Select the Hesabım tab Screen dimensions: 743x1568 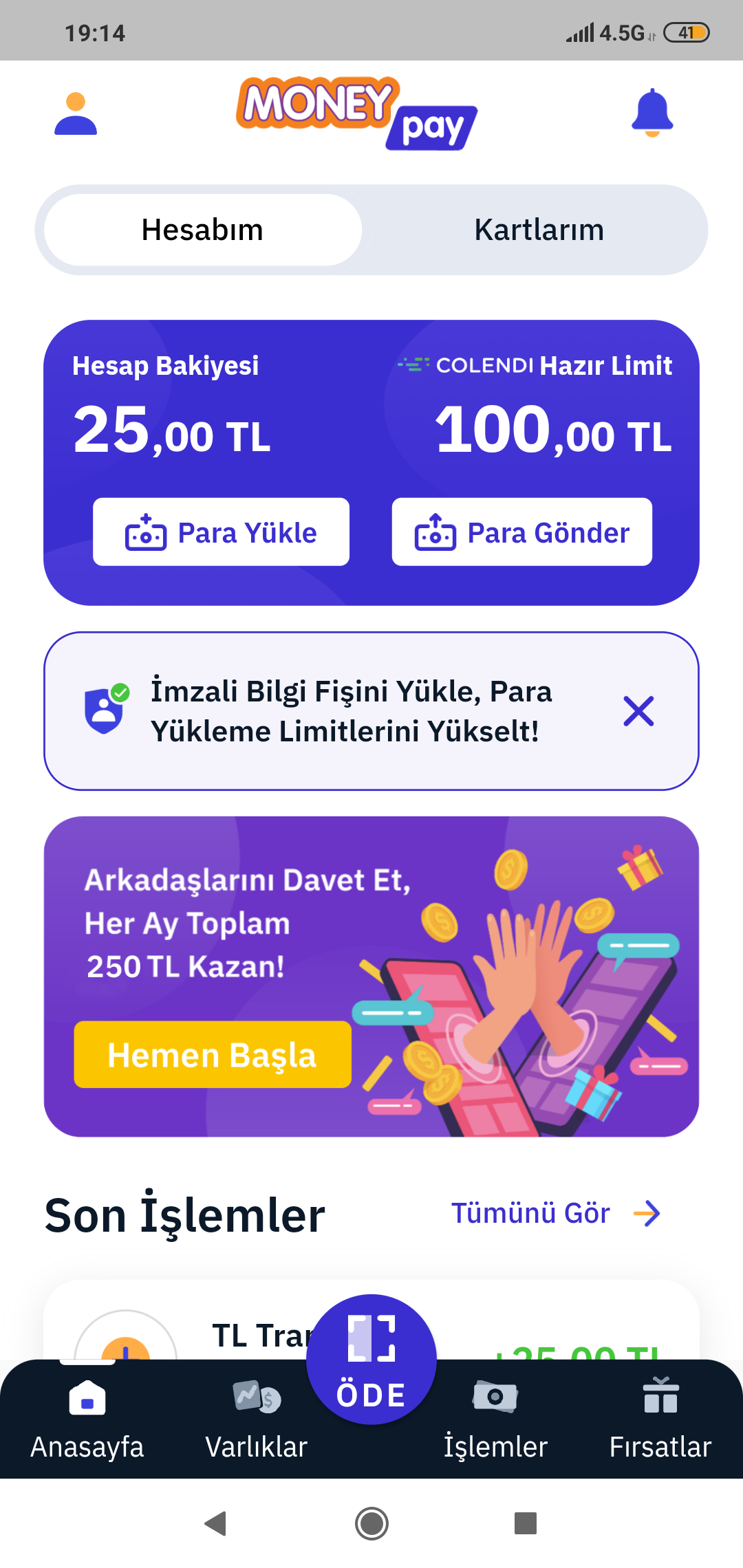coord(202,230)
